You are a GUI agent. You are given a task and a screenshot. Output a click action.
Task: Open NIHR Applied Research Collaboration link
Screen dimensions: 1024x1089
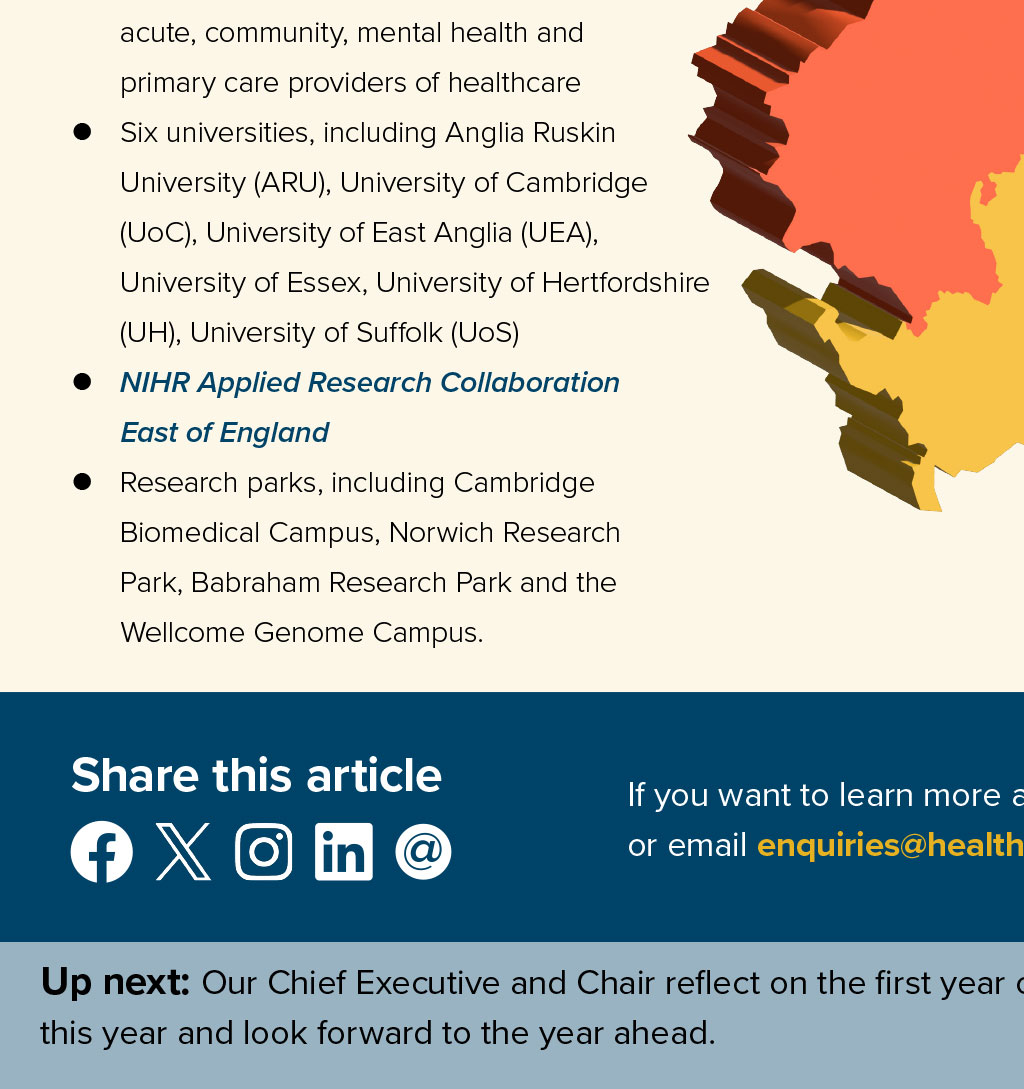[x=369, y=383]
